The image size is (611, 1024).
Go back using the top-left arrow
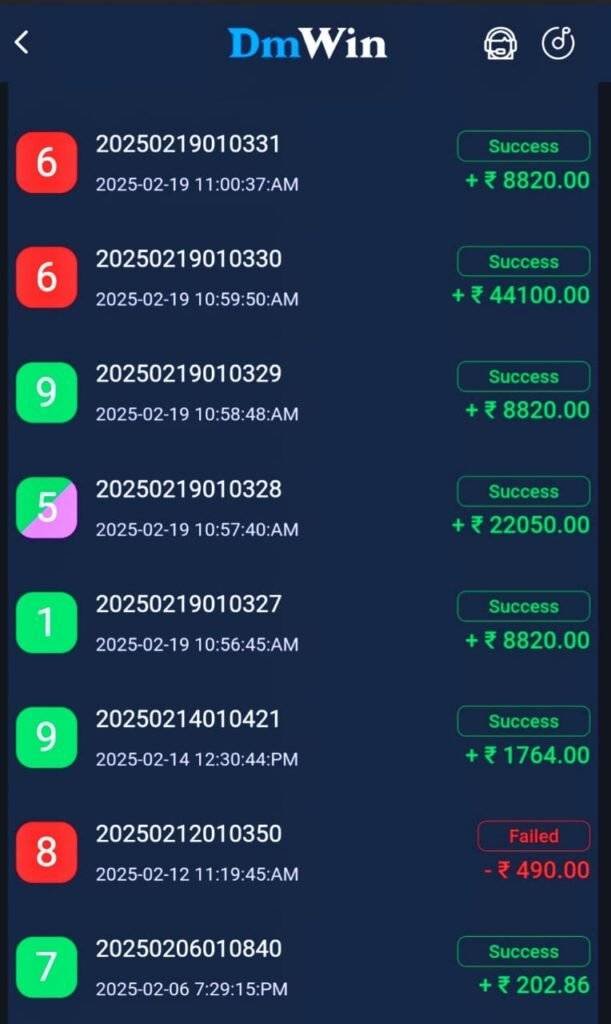[22, 42]
